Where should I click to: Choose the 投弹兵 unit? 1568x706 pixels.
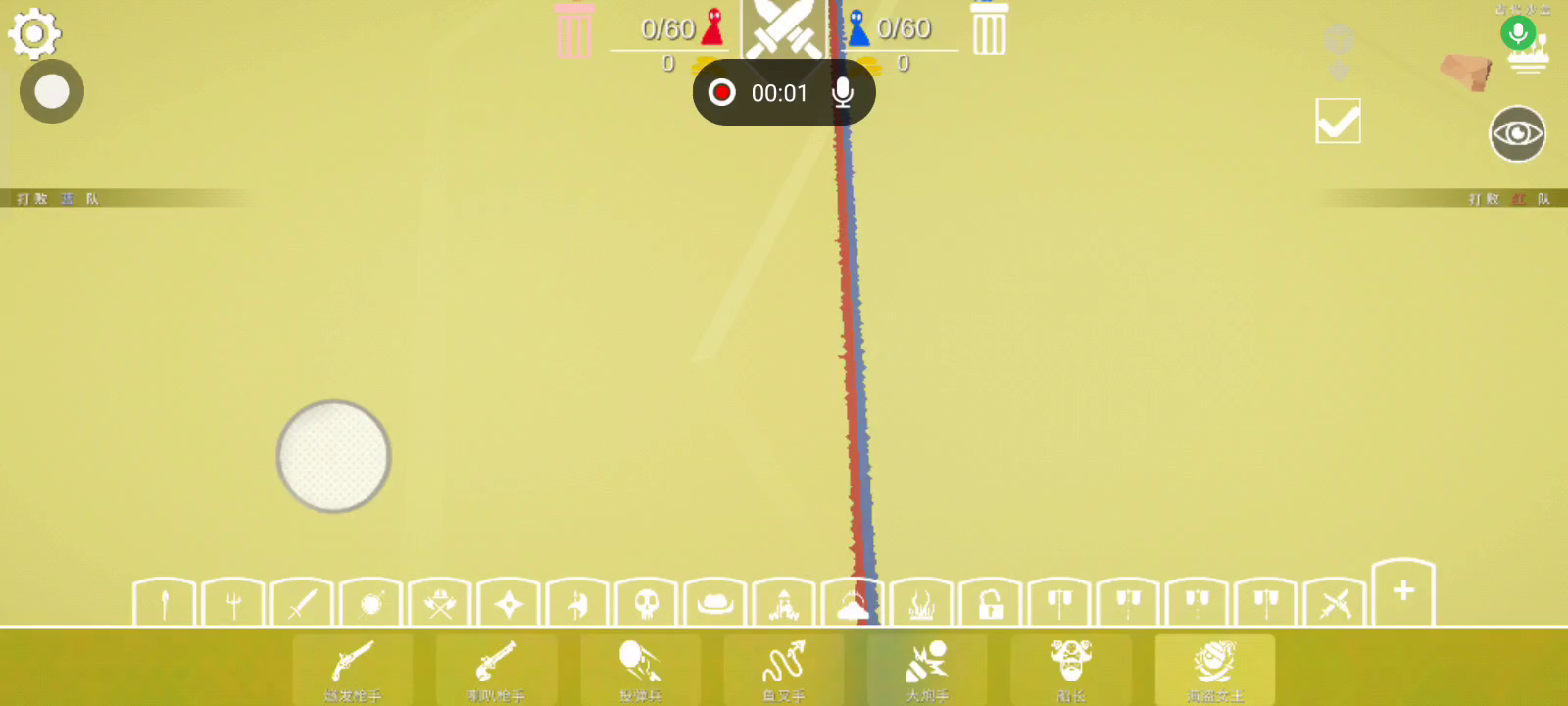pyautogui.click(x=640, y=669)
